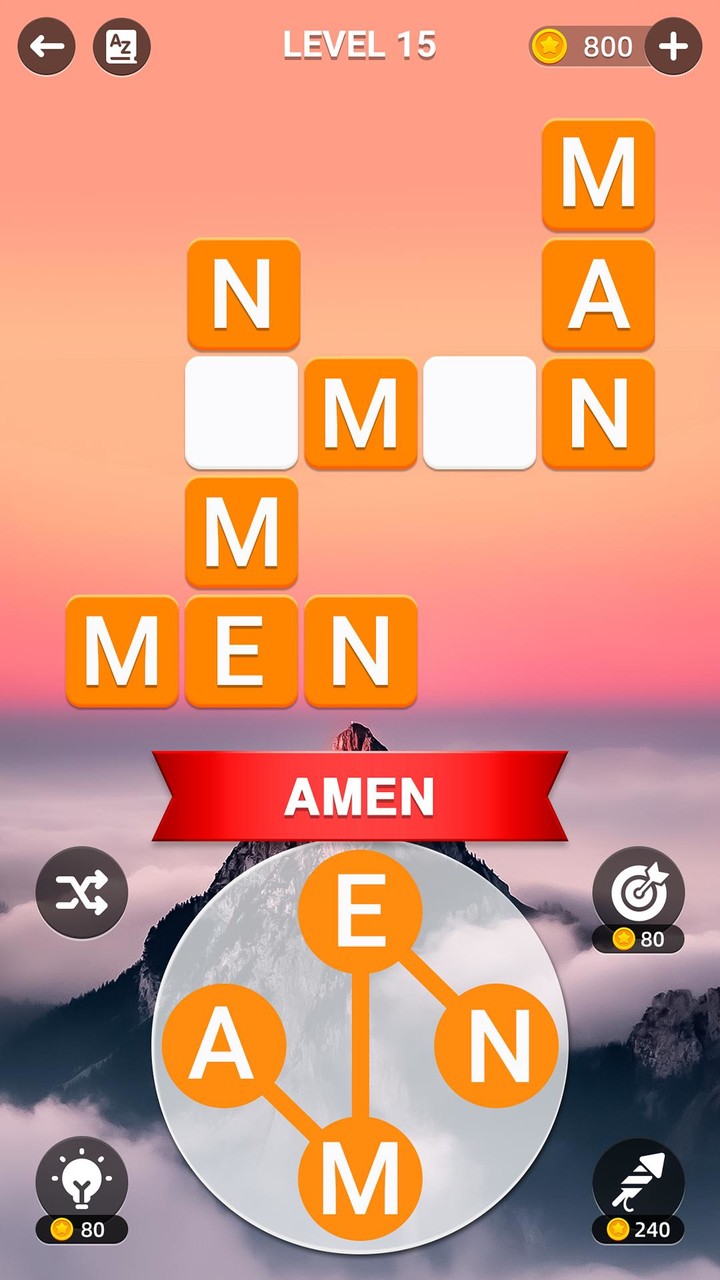Select the letter N in the wheel
Viewport: 720px width, 1280px height.
click(x=497, y=1043)
